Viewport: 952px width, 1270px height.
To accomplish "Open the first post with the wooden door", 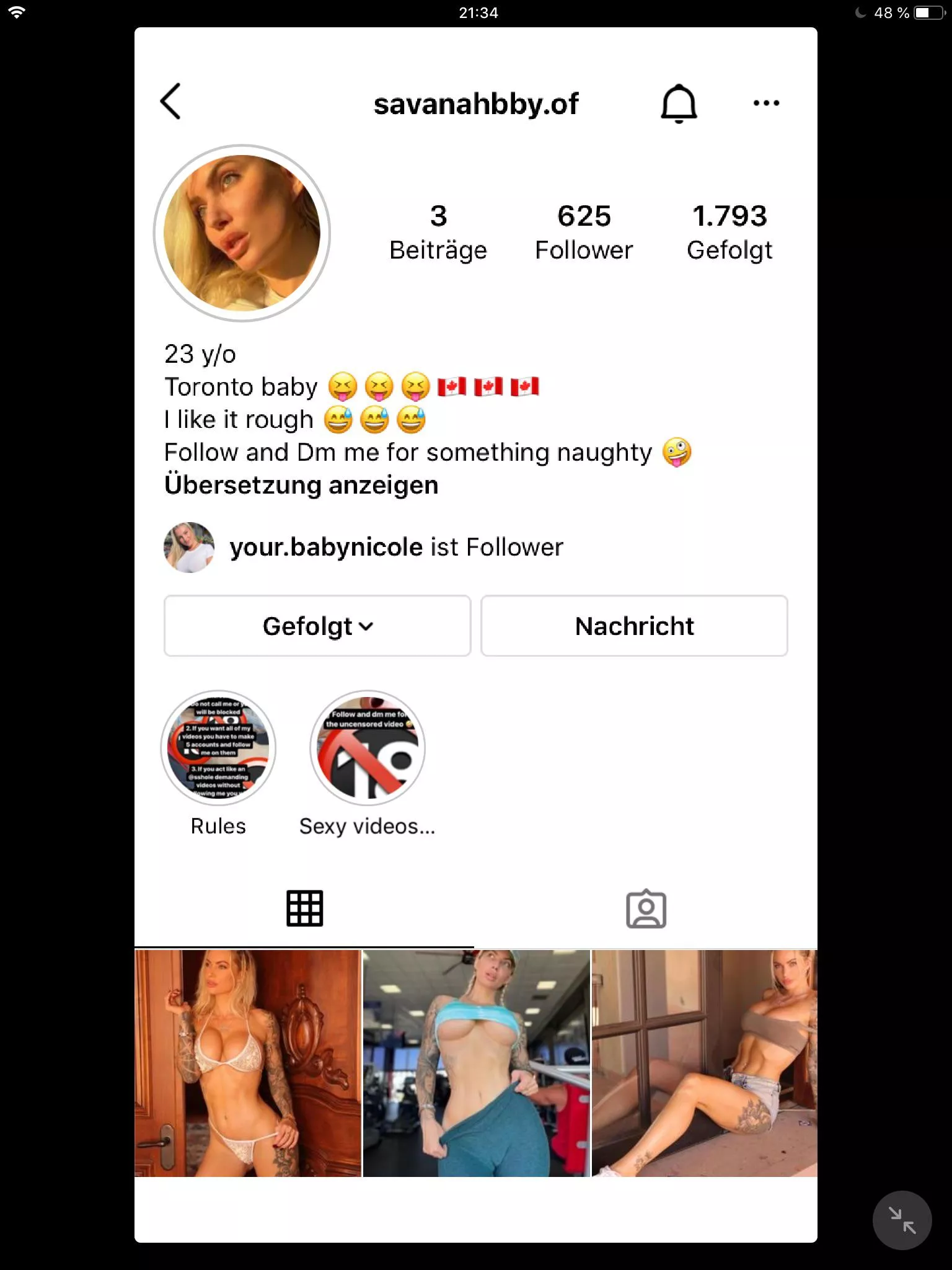I will [x=247, y=1063].
